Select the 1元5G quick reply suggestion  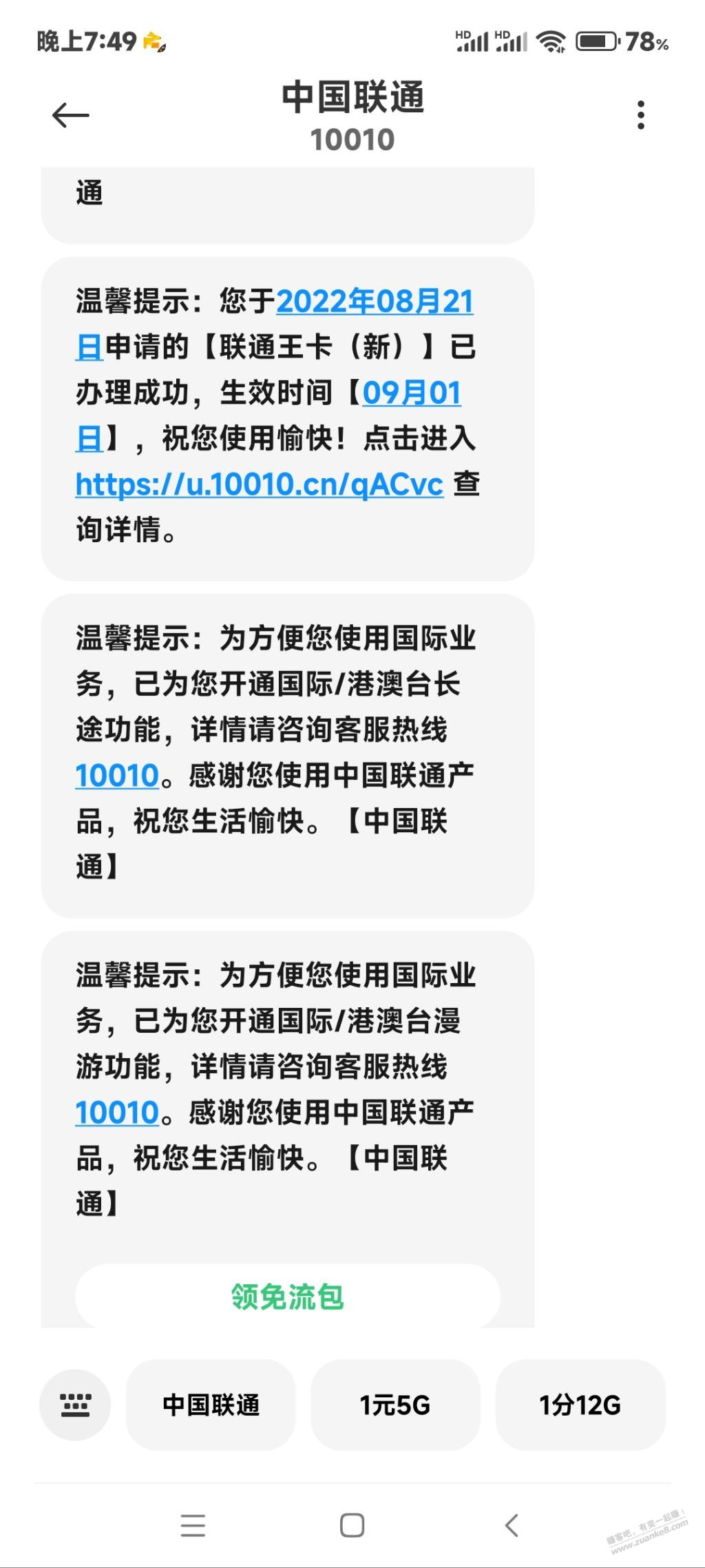pyautogui.click(x=396, y=1405)
